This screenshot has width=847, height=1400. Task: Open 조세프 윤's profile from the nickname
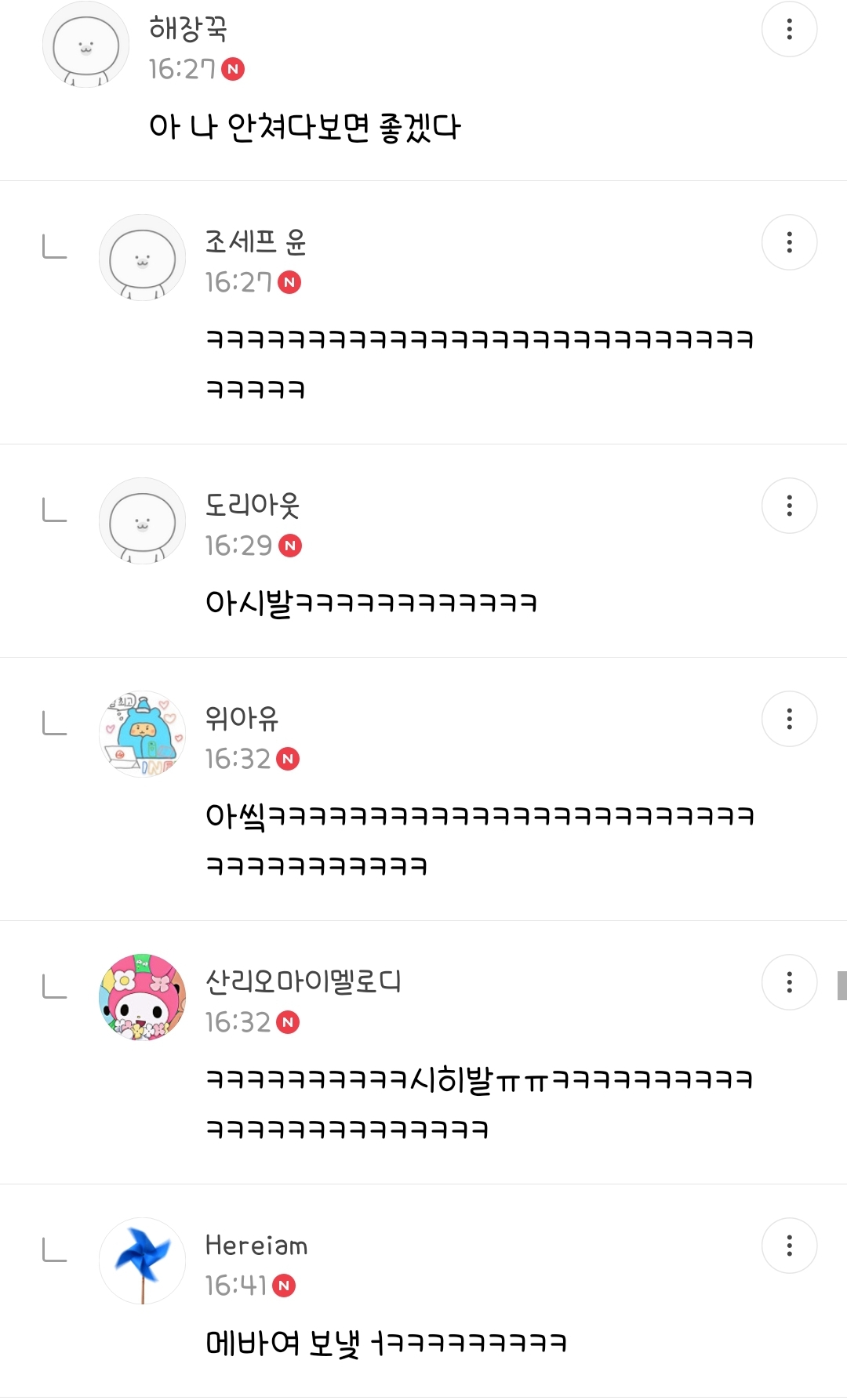pyautogui.click(x=256, y=241)
